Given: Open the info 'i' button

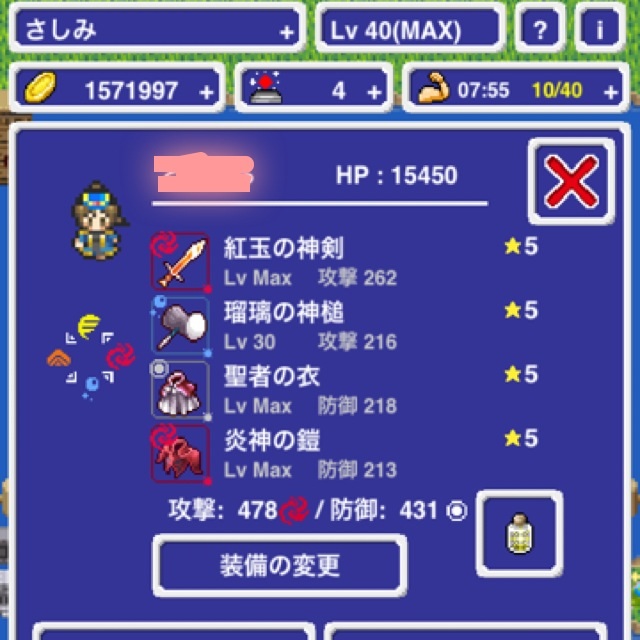Looking at the screenshot, I should pos(600,29).
